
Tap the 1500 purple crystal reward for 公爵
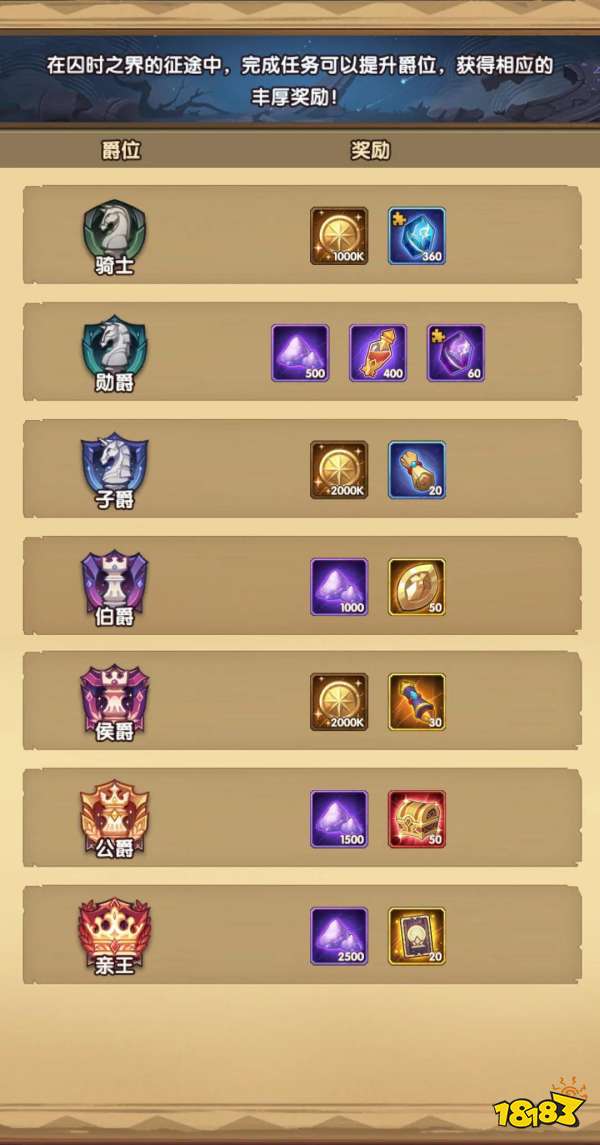pyautogui.click(x=339, y=819)
